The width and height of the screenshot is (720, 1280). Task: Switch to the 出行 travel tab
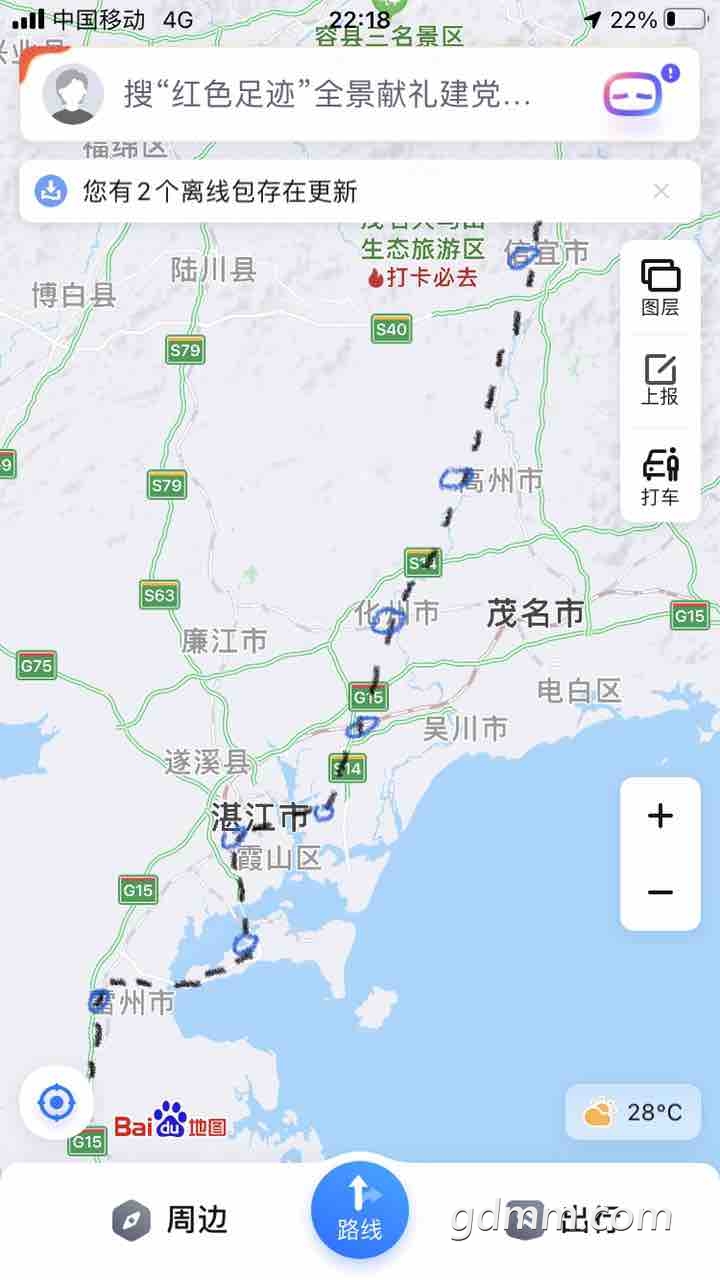pos(560,1220)
